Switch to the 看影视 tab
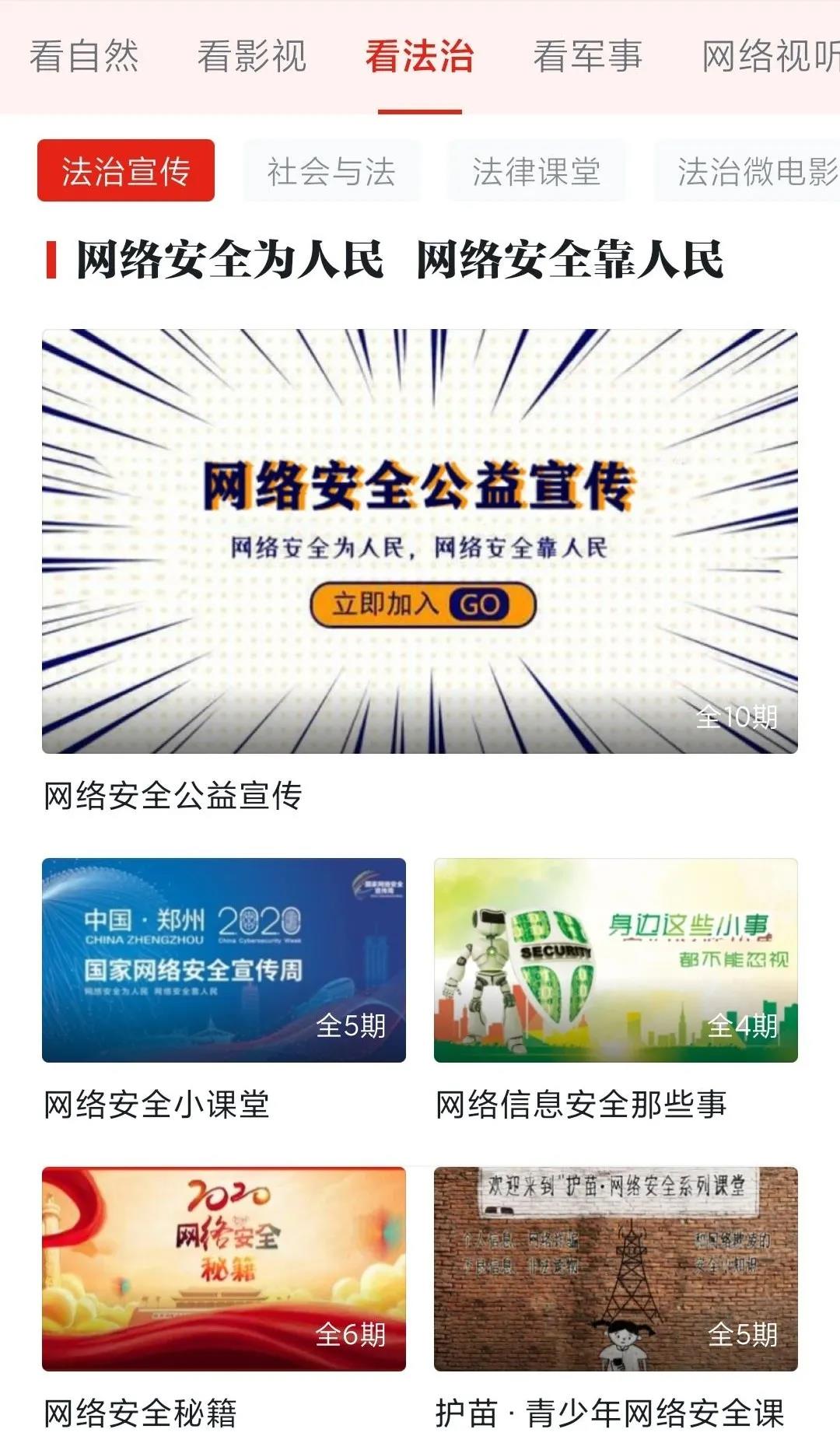The image size is (840, 1436). coord(252,57)
